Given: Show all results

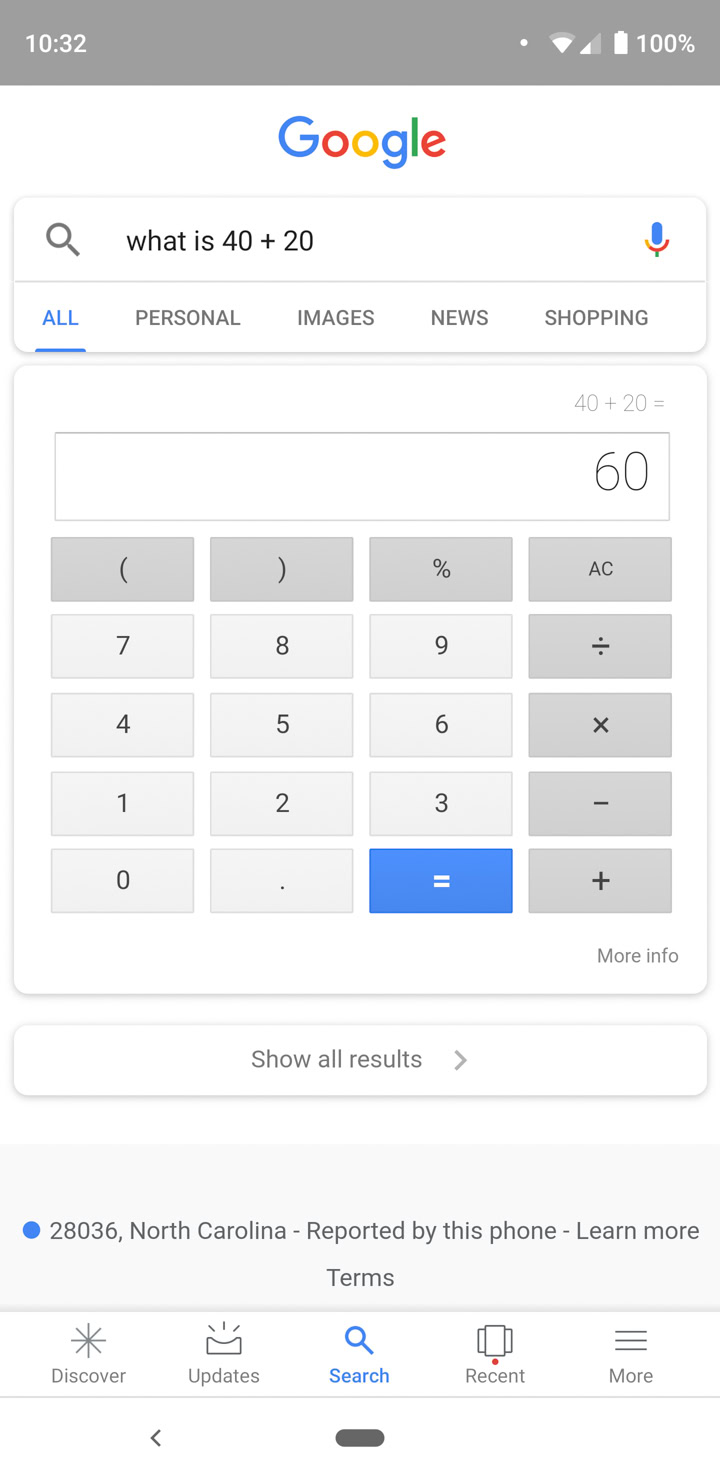Looking at the screenshot, I should tap(360, 1060).
